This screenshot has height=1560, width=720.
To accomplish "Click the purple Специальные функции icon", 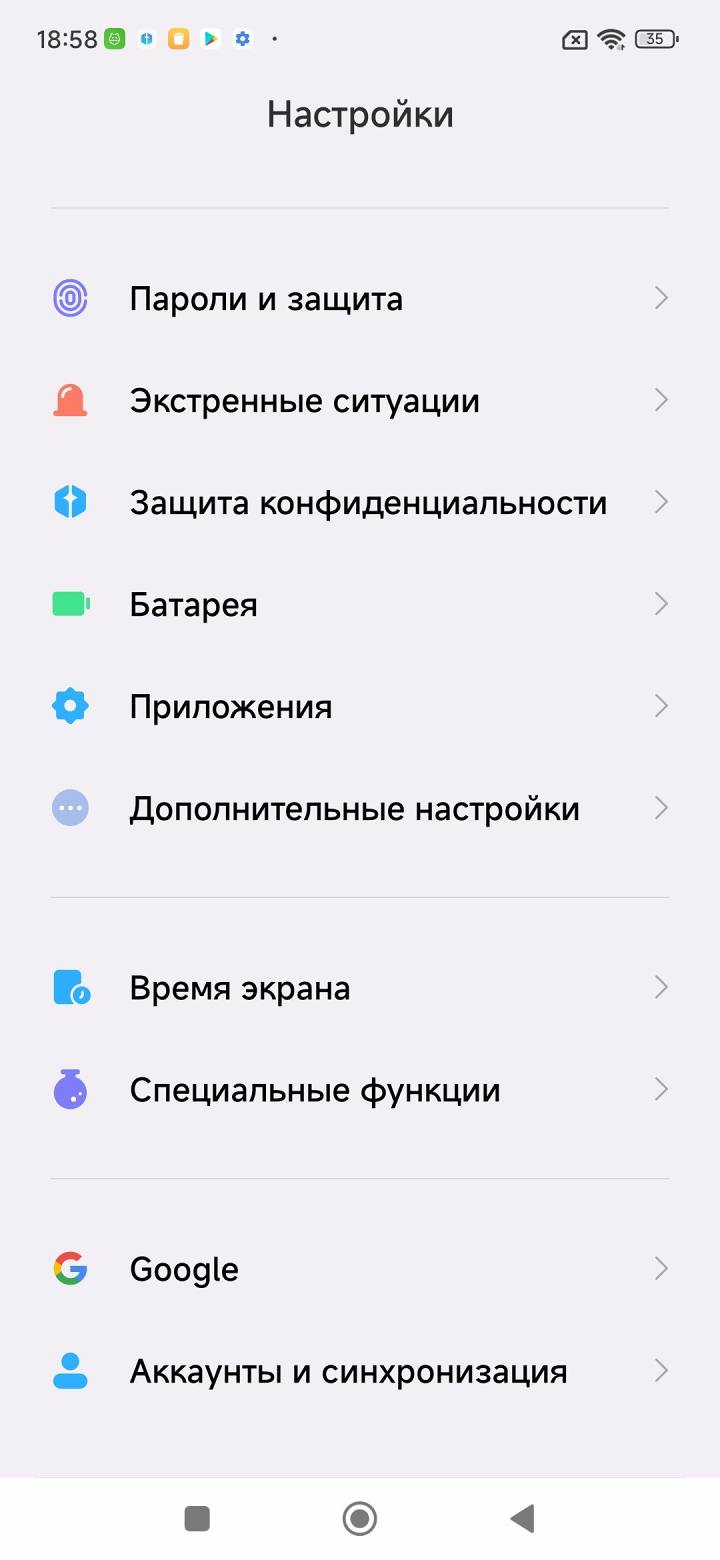I will (x=69, y=1089).
